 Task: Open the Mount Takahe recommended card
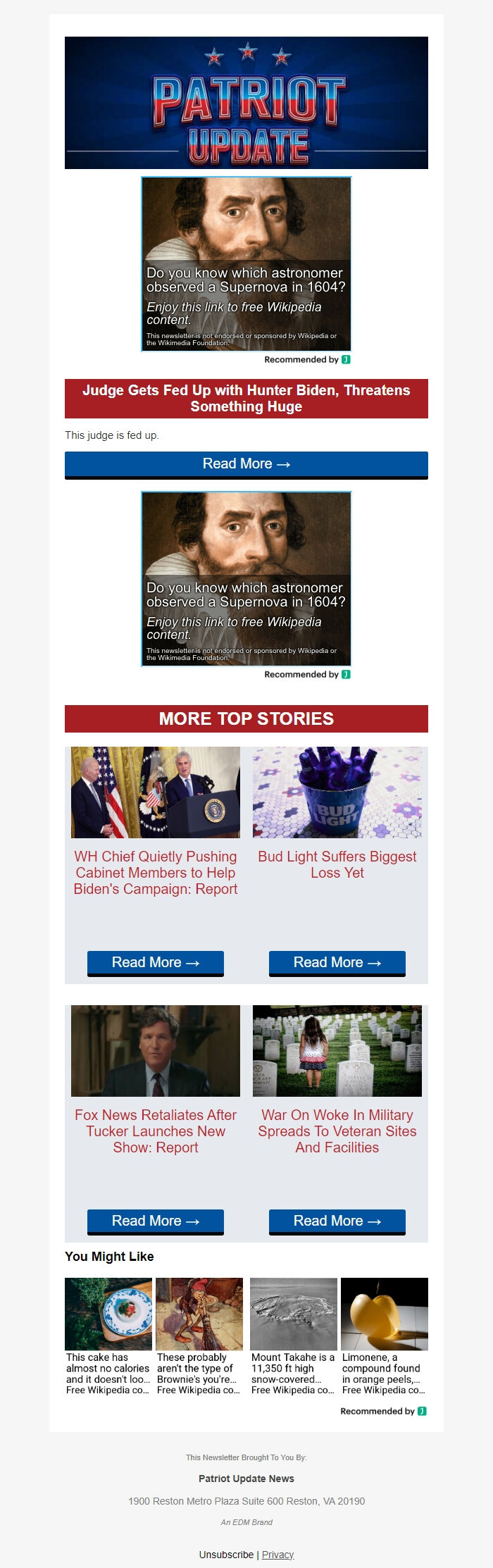tap(293, 1336)
